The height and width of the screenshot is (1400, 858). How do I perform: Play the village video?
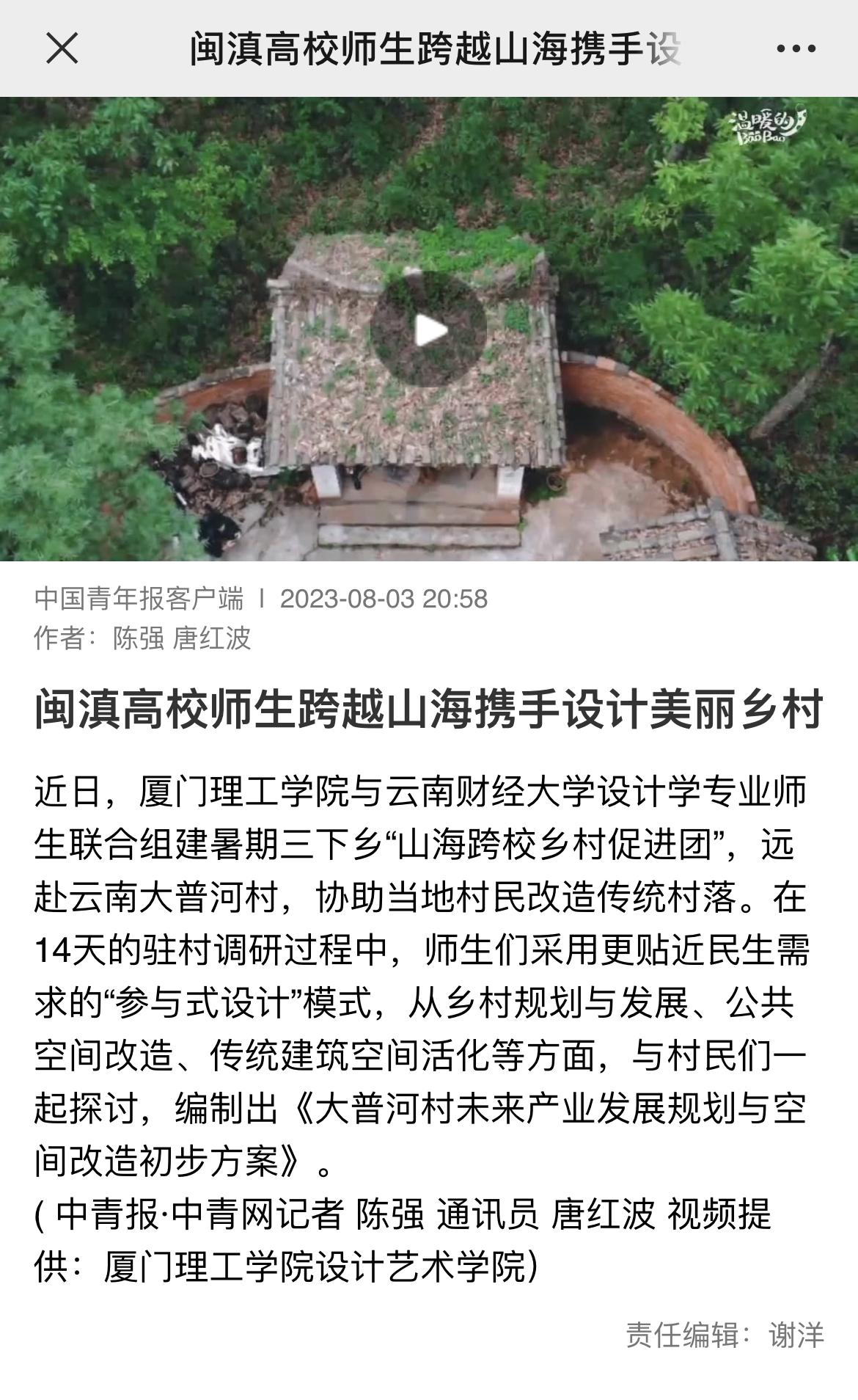[429, 330]
